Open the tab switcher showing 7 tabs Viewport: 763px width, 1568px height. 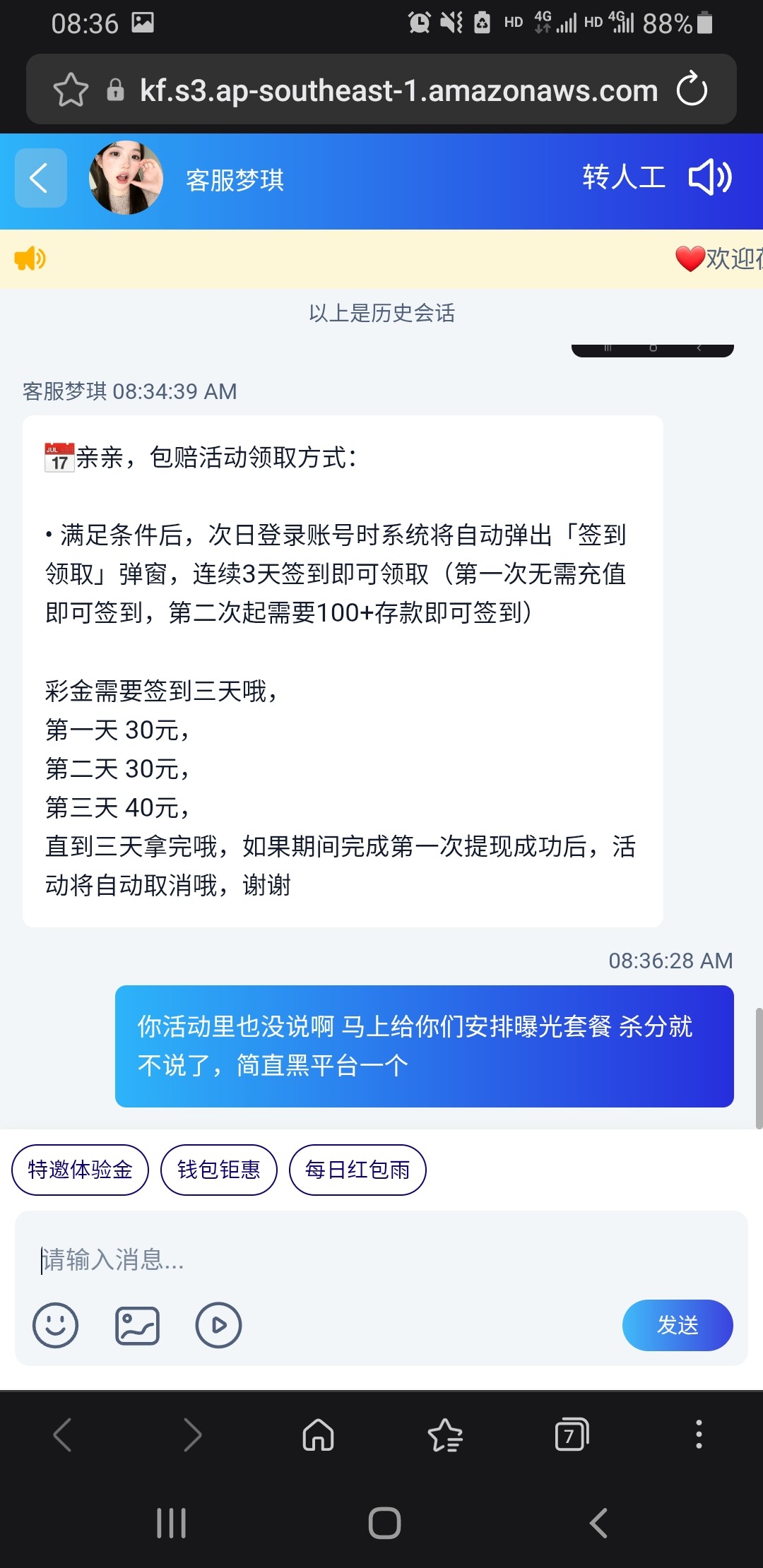tap(572, 1435)
